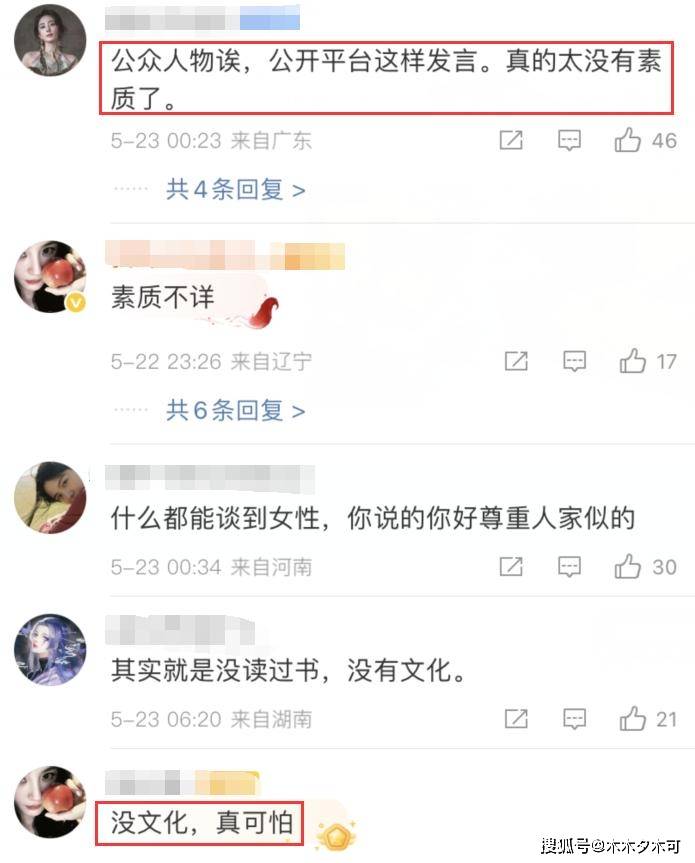Expand 共6条回复 replies

(235, 409)
